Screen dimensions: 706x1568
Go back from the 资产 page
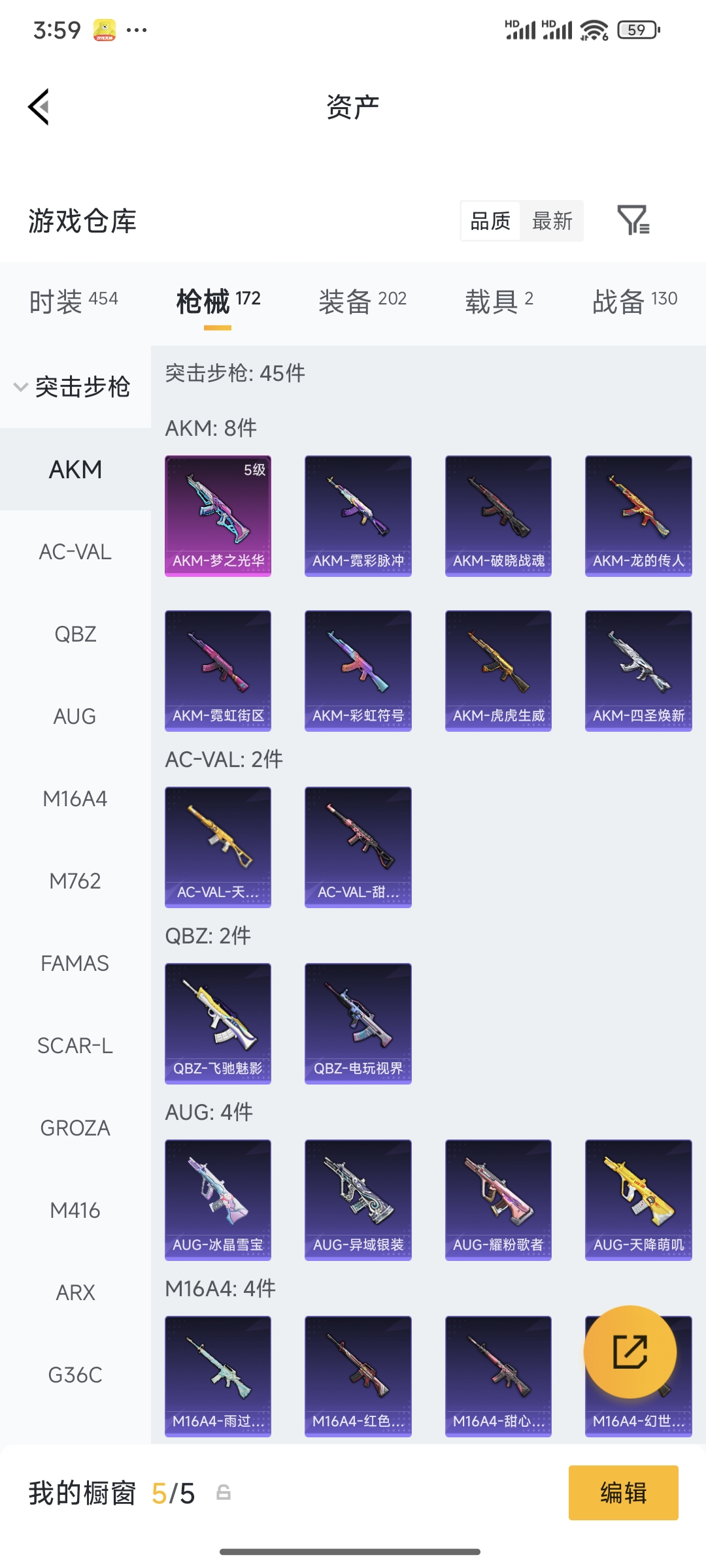(x=39, y=106)
